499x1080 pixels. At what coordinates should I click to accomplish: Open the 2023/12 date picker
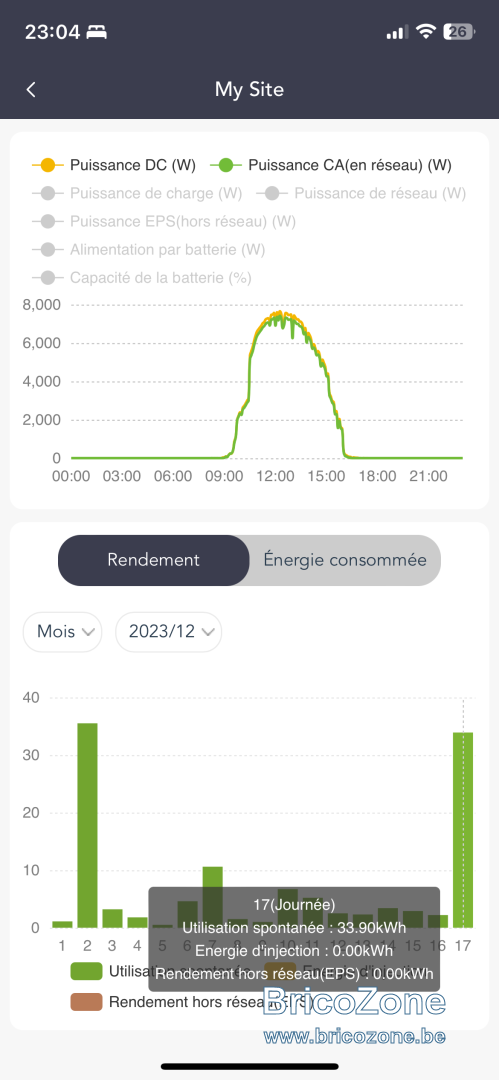(168, 632)
